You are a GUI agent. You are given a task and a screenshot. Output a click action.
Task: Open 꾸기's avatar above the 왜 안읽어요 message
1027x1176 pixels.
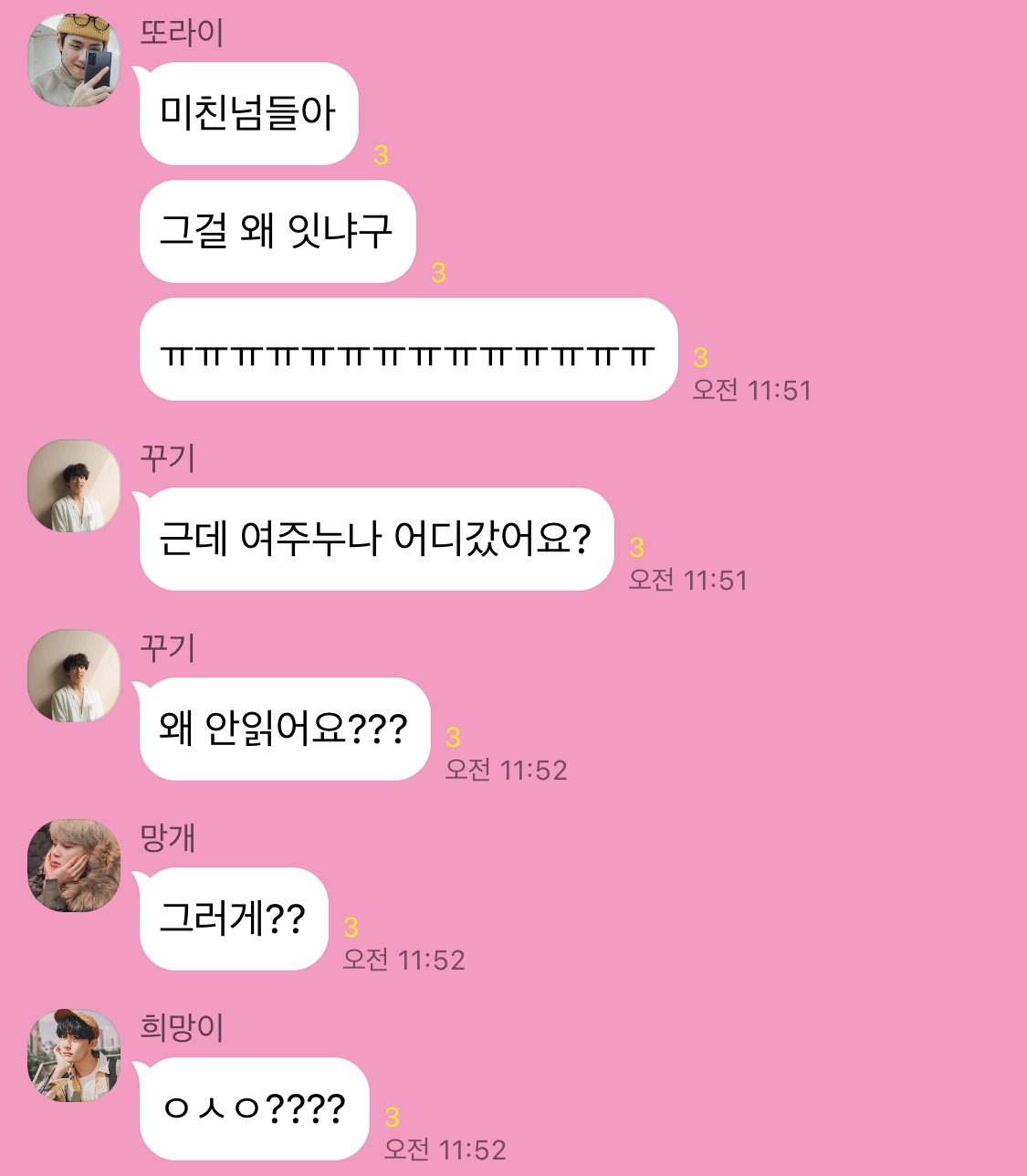74,676
